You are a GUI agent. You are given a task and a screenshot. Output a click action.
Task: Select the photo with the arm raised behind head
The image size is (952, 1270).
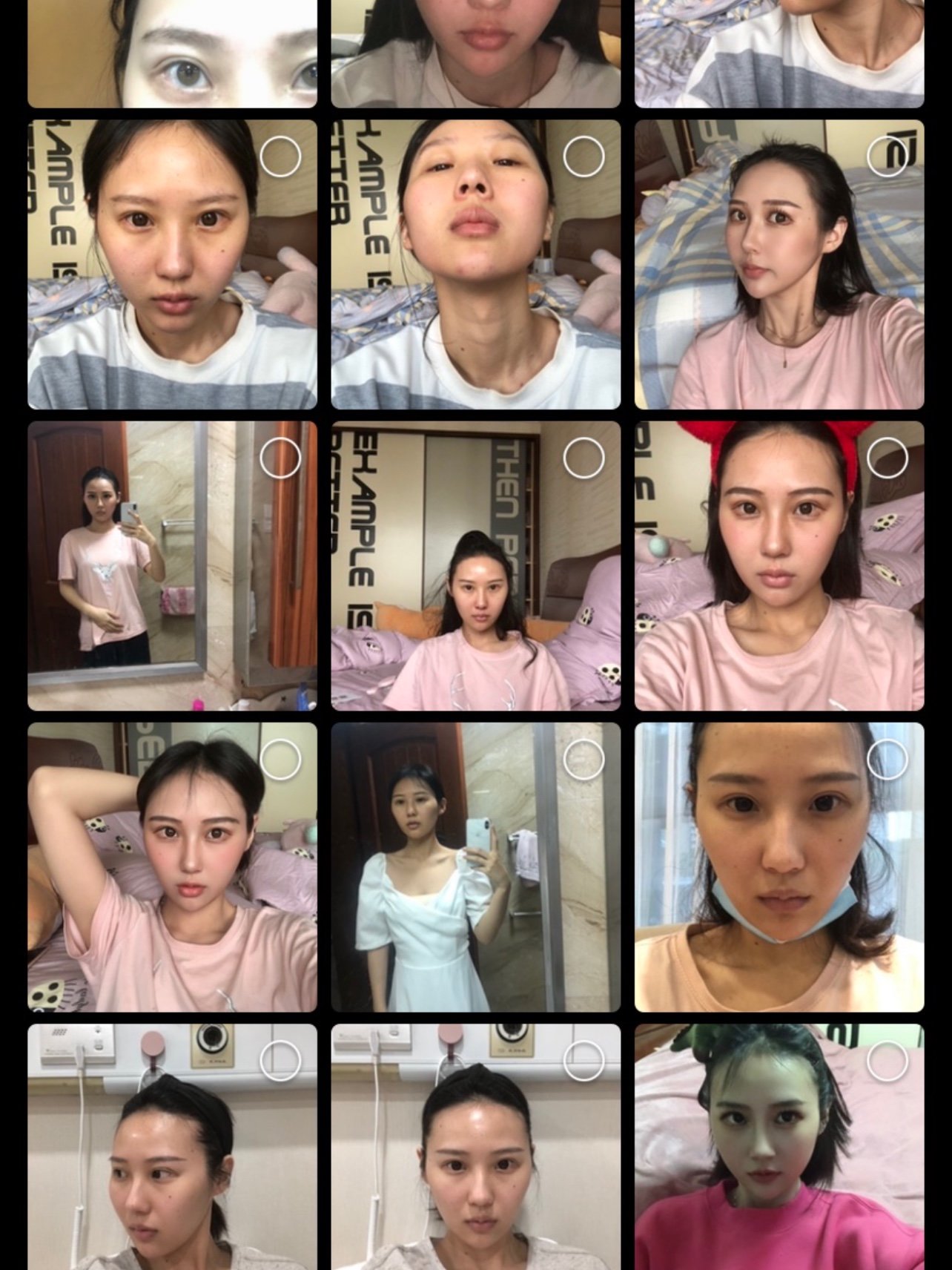pyautogui.click(x=280, y=759)
